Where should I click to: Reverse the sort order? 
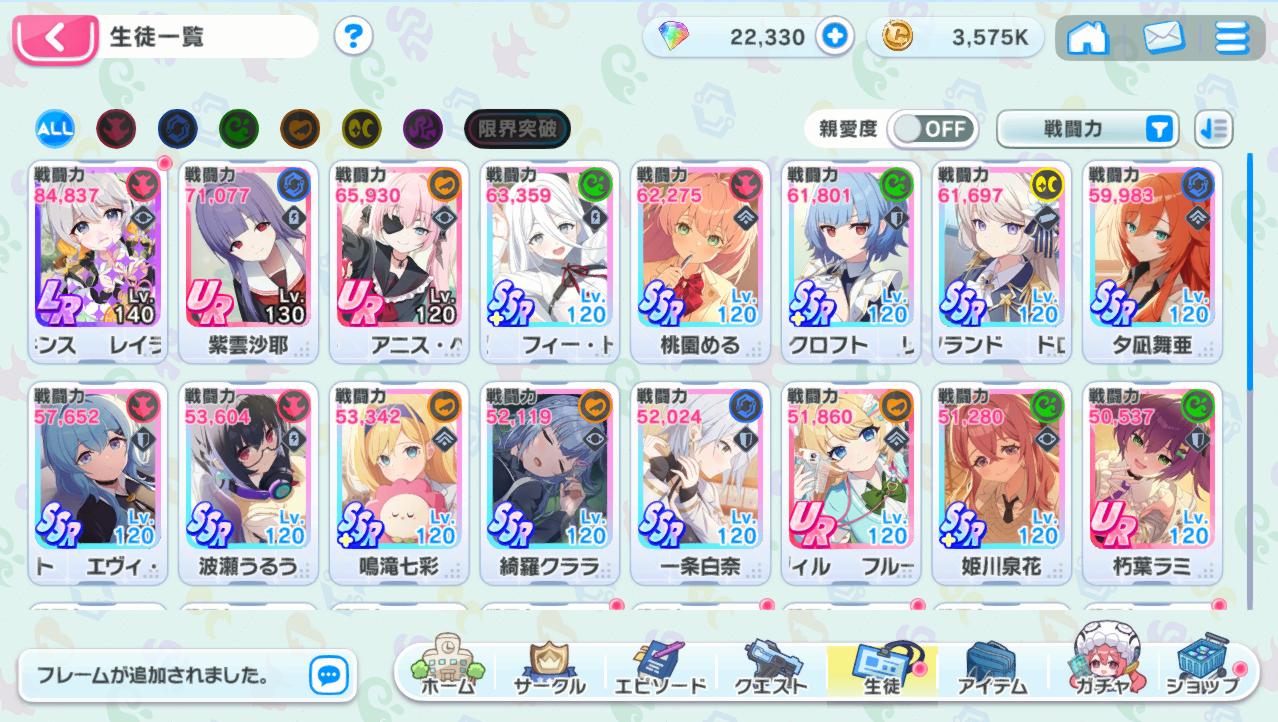pos(1214,129)
